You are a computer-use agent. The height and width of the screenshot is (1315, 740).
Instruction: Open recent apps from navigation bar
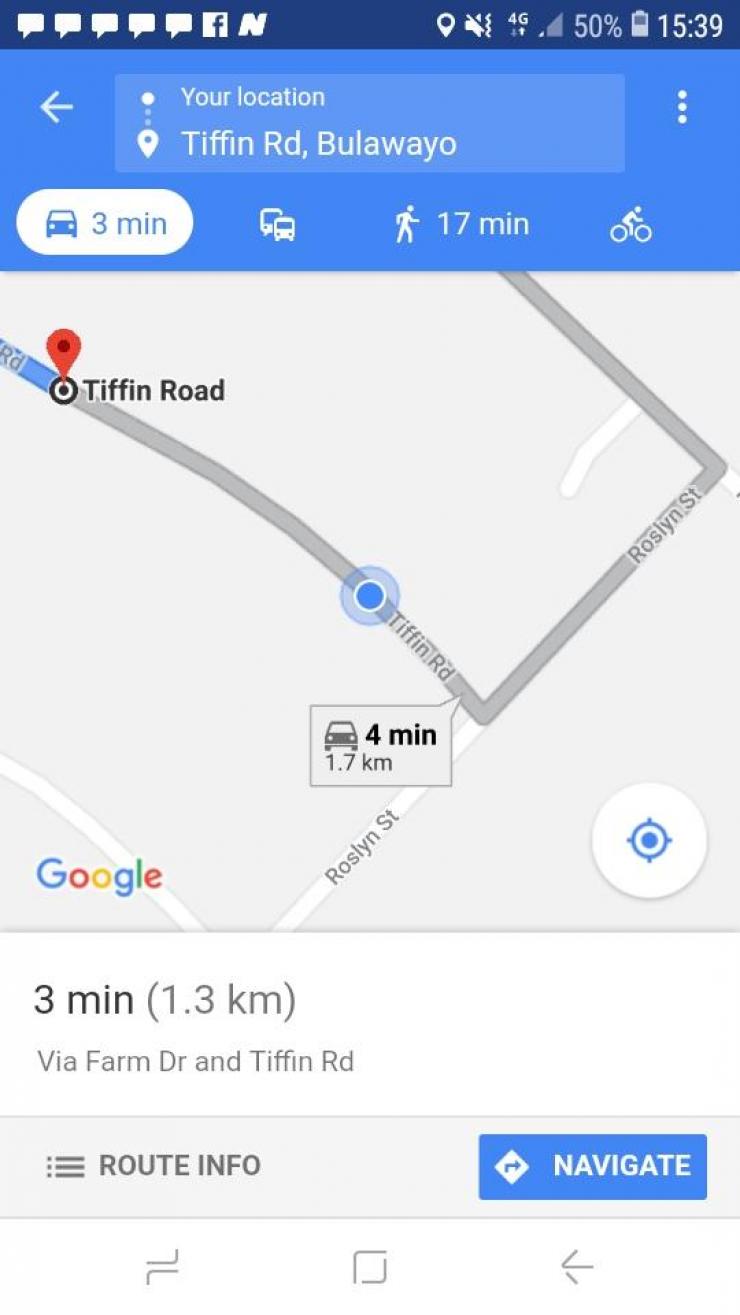(x=162, y=1268)
